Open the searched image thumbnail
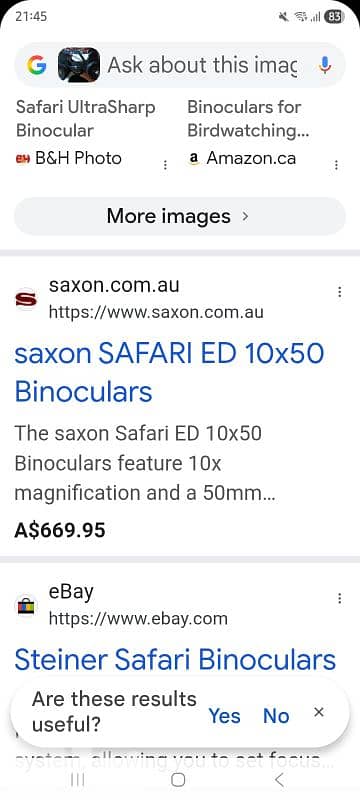The image size is (360, 800). [x=79, y=65]
